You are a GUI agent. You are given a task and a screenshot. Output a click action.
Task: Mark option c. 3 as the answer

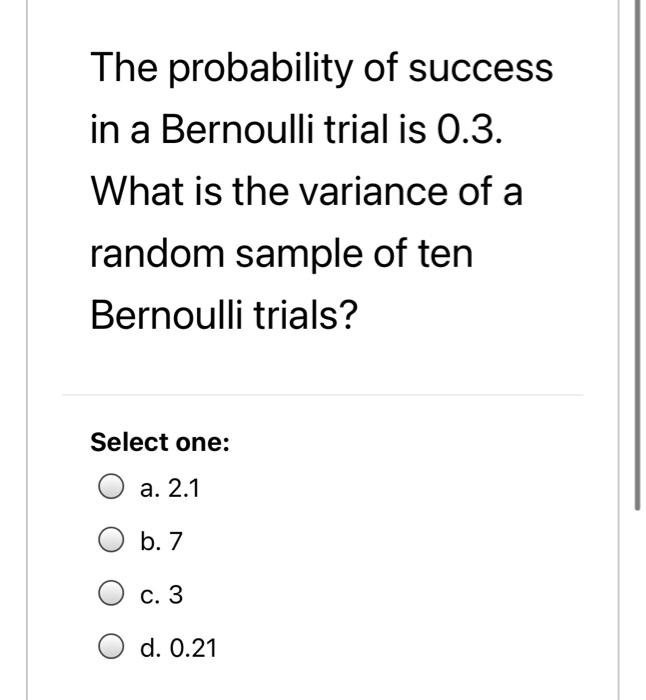[x=111, y=595]
